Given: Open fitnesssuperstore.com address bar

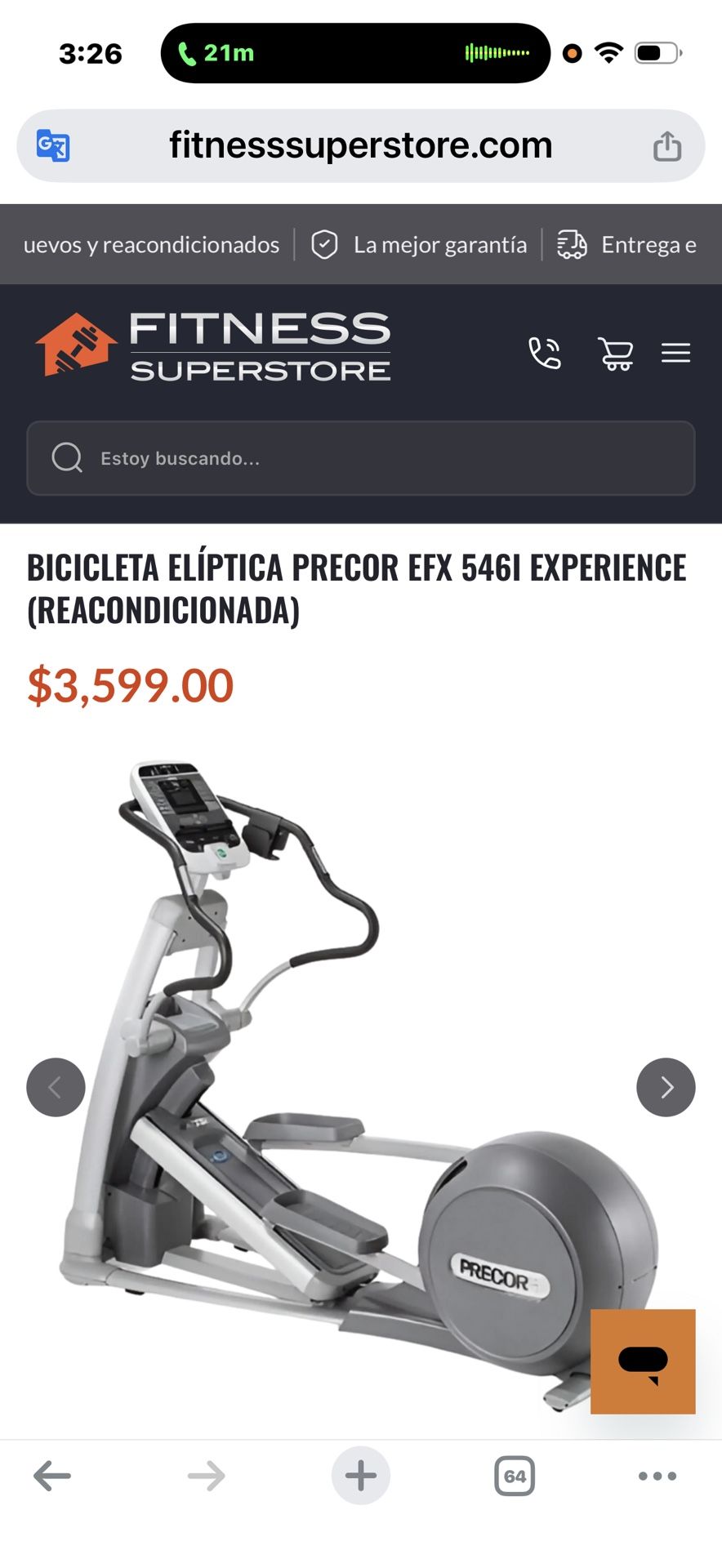Looking at the screenshot, I should point(360,146).
